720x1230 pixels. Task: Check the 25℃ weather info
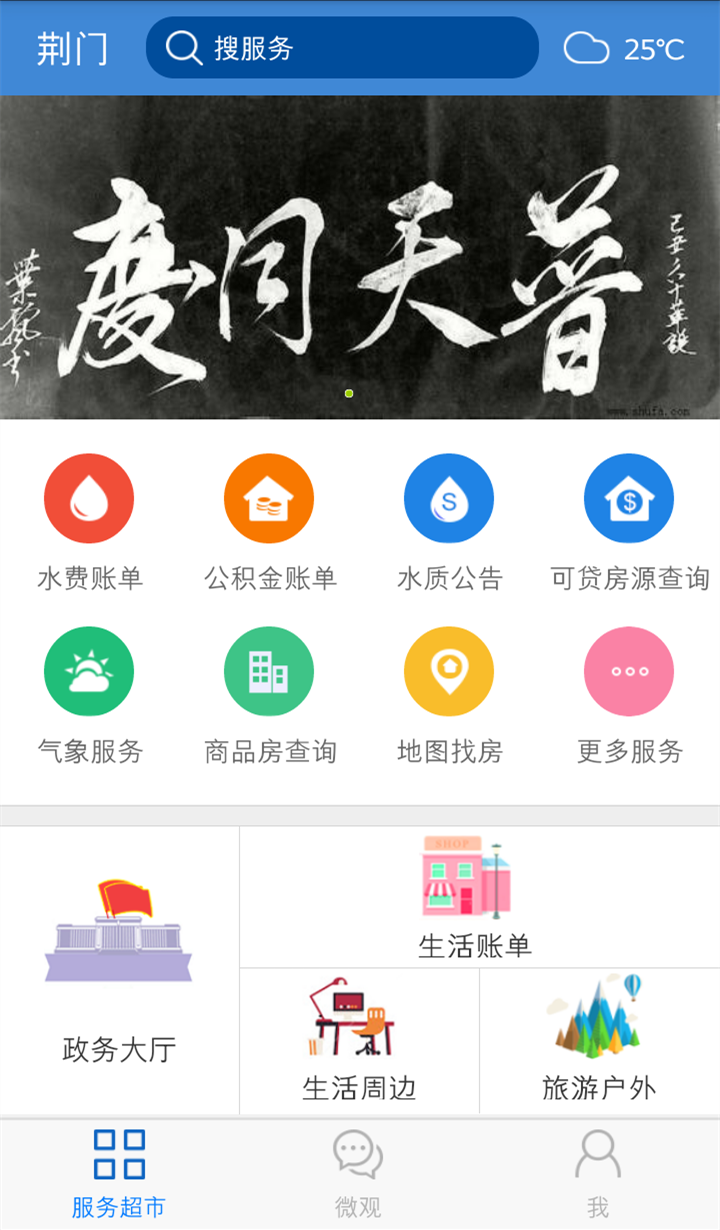point(625,48)
